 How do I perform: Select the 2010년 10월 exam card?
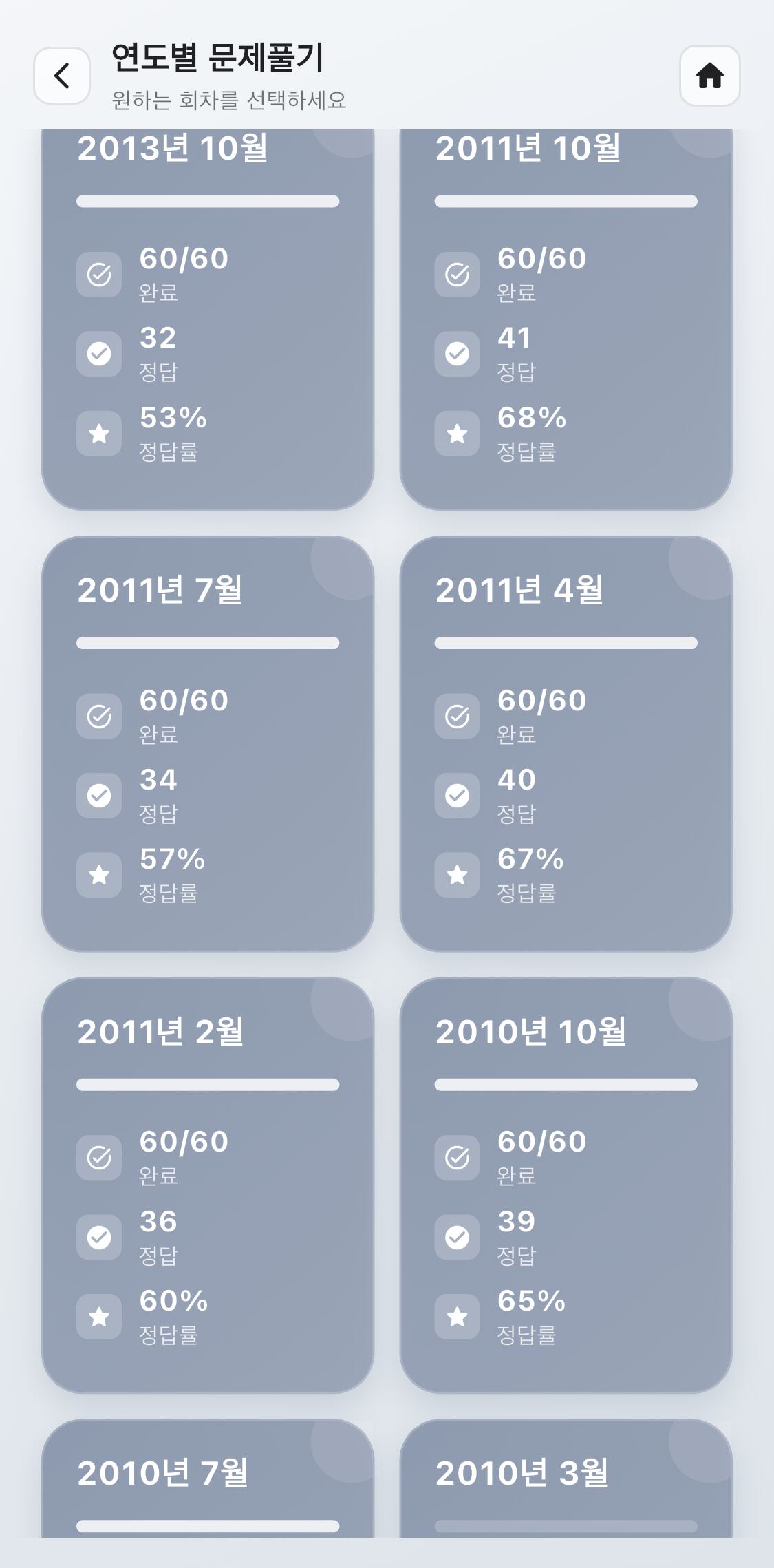pyautogui.click(x=566, y=1185)
